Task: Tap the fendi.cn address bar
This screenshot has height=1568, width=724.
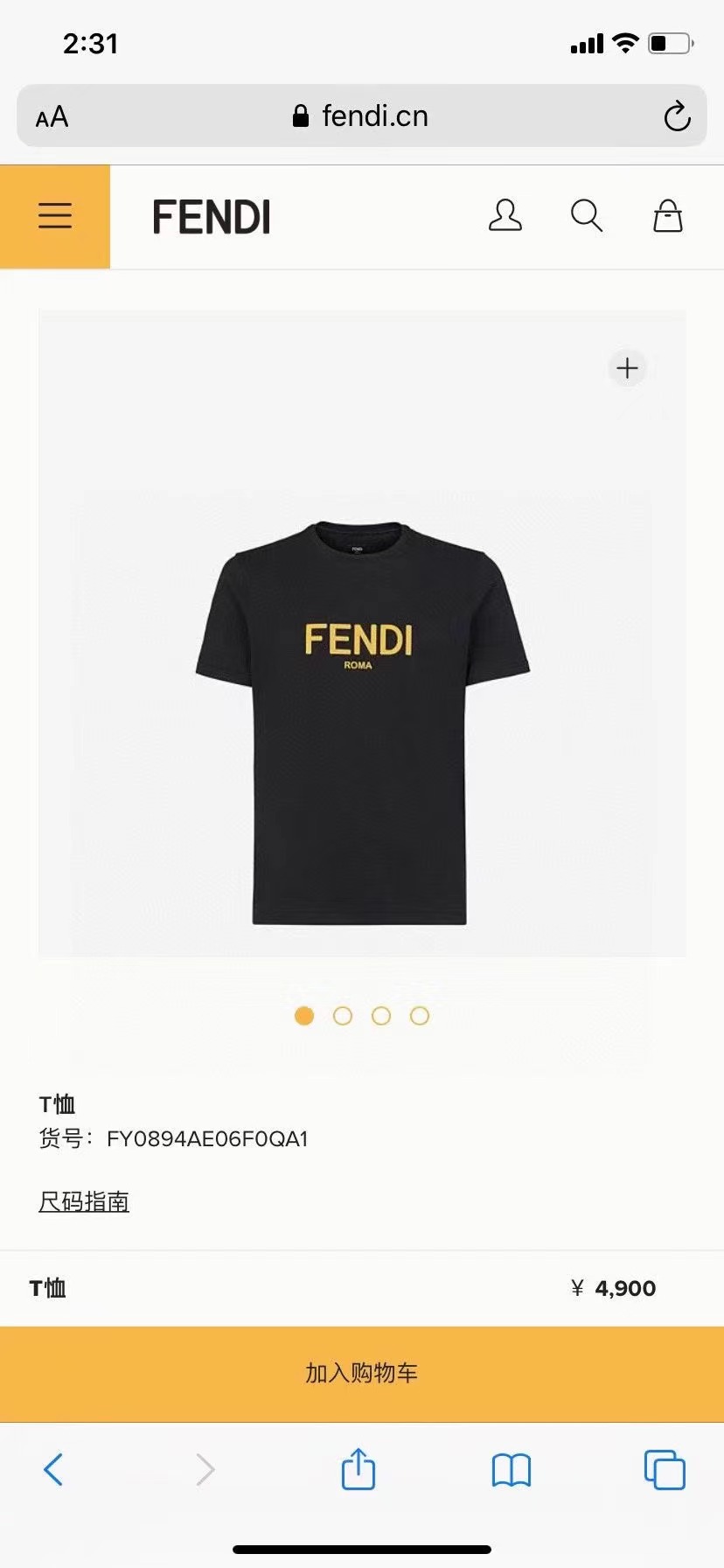Action: pyautogui.click(x=362, y=116)
